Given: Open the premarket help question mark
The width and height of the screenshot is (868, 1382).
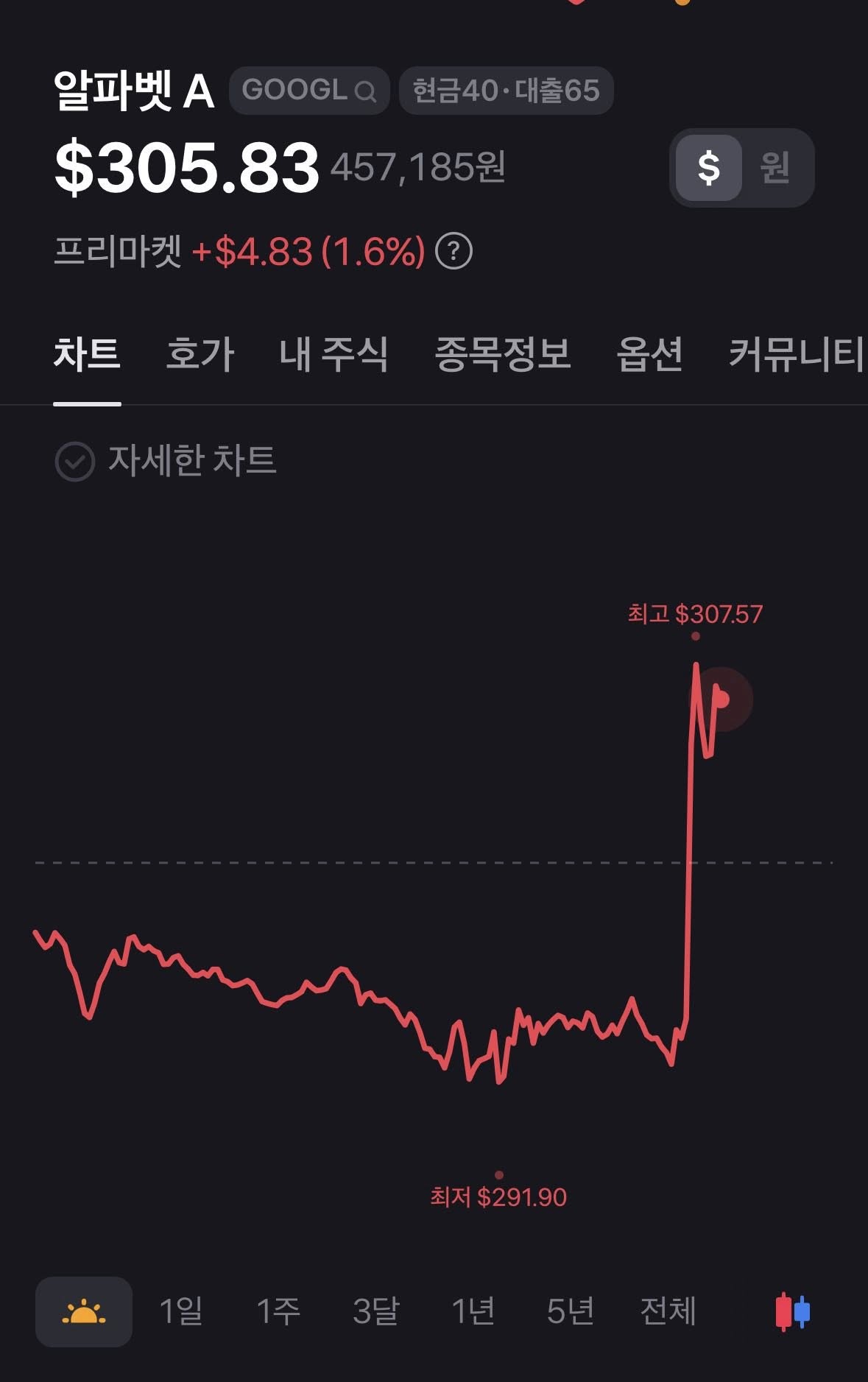Looking at the screenshot, I should [x=454, y=252].
